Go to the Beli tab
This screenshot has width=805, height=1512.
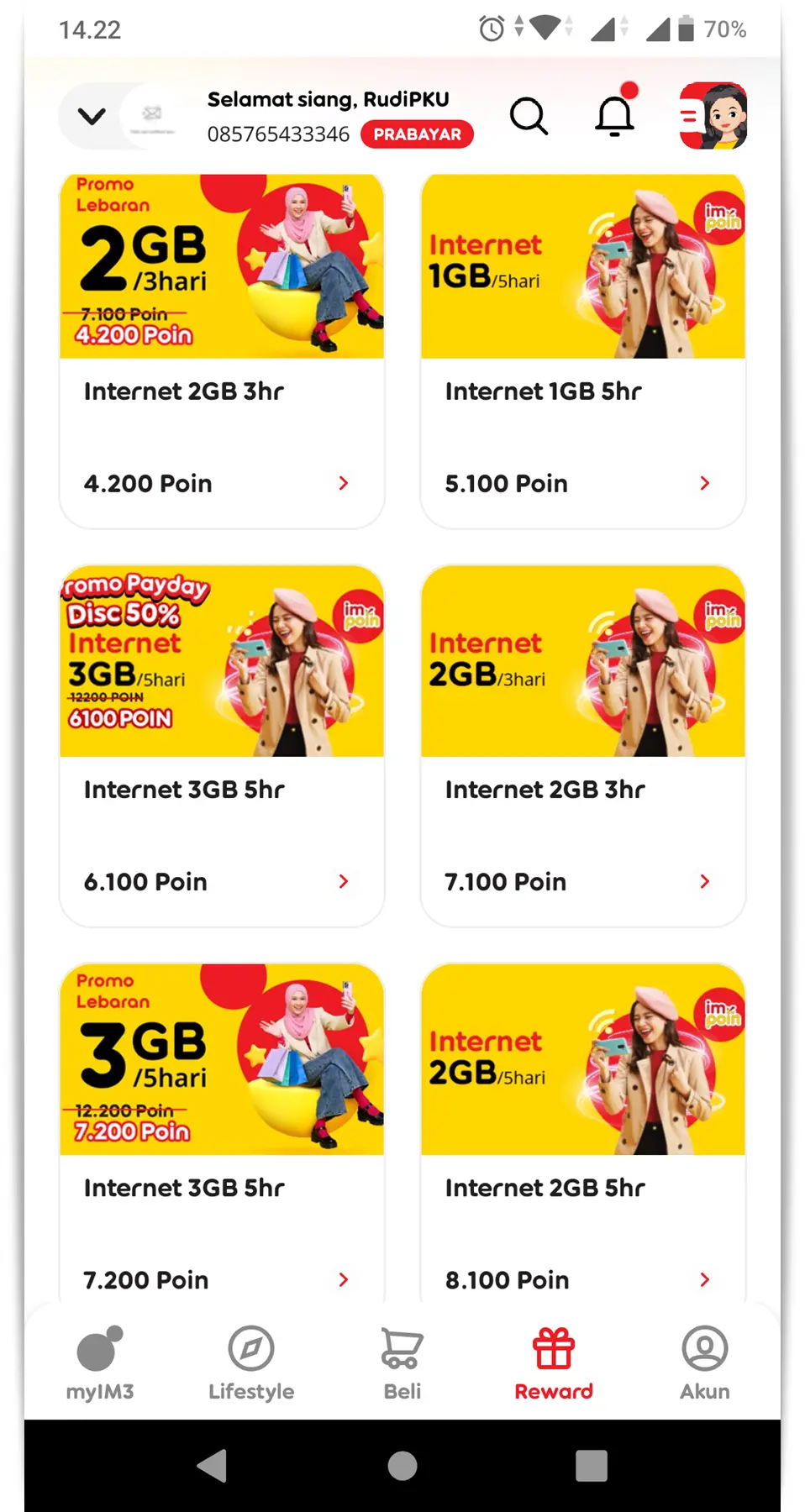click(x=402, y=1363)
